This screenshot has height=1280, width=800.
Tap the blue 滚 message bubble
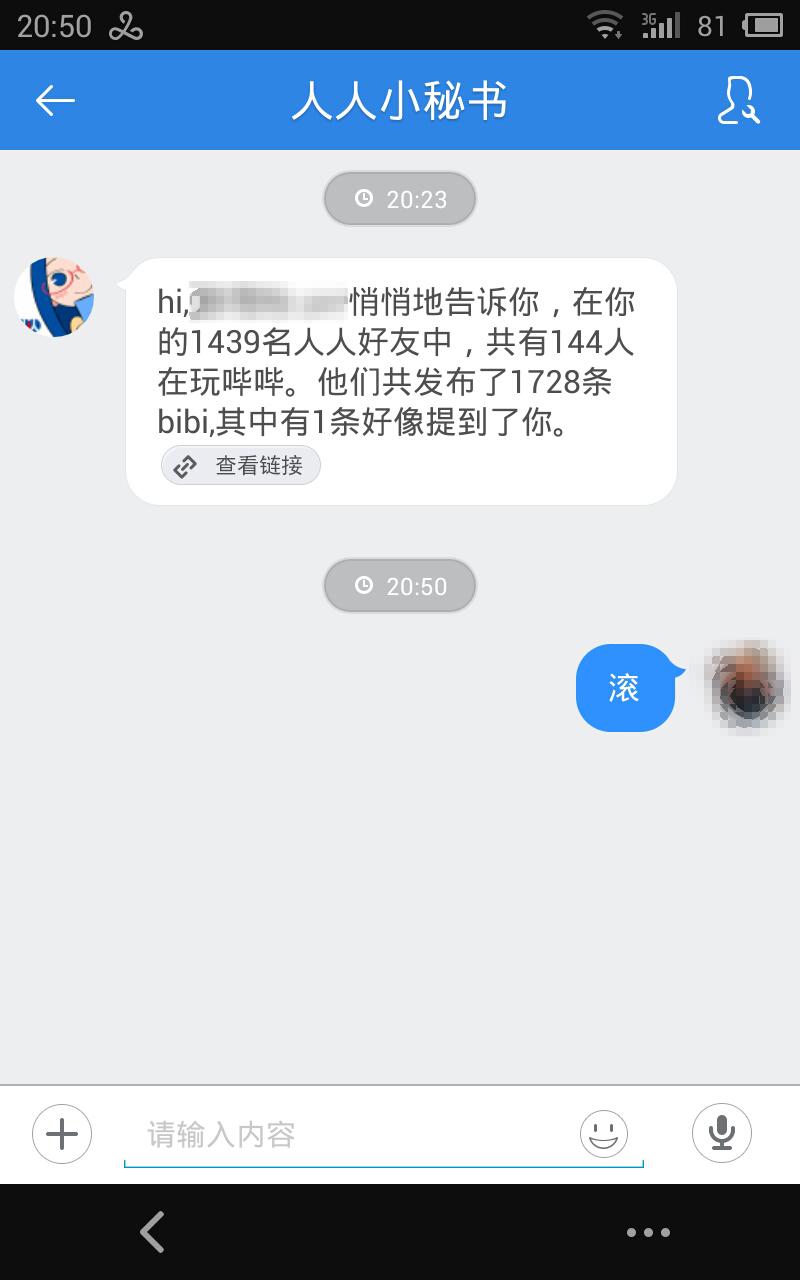point(625,689)
